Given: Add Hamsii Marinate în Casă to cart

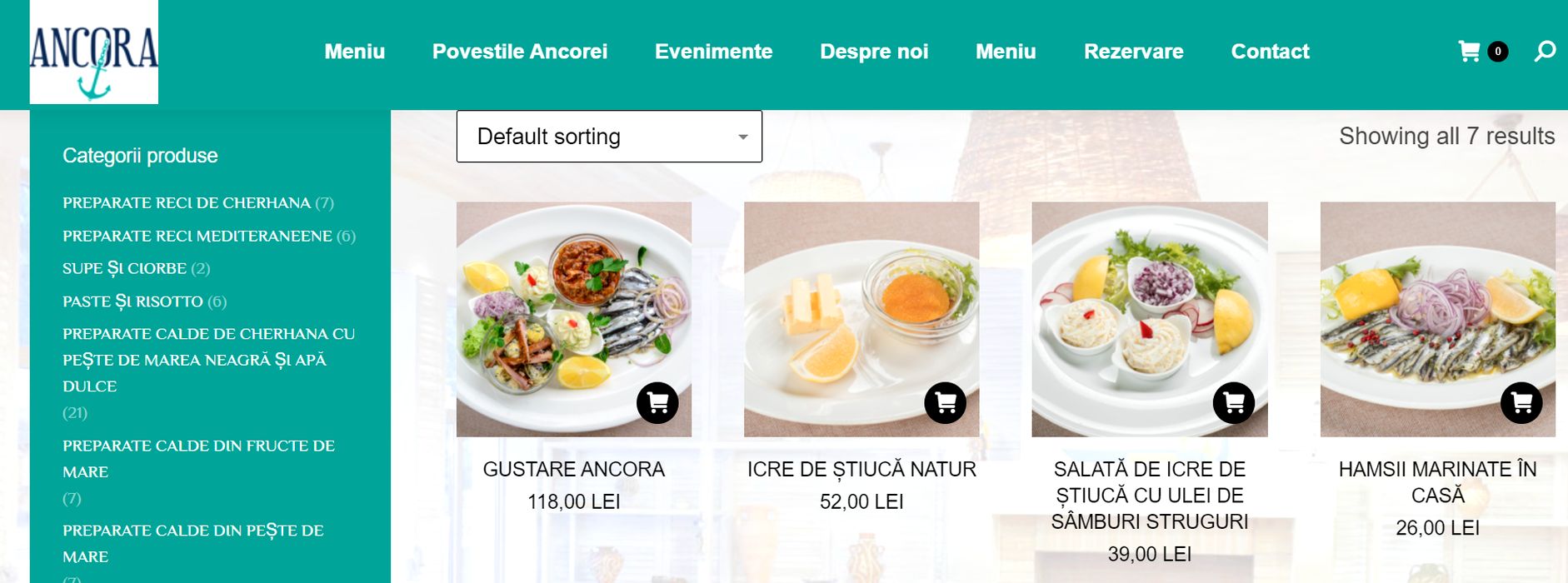Looking at the screenshot, I should (1521, 403).
